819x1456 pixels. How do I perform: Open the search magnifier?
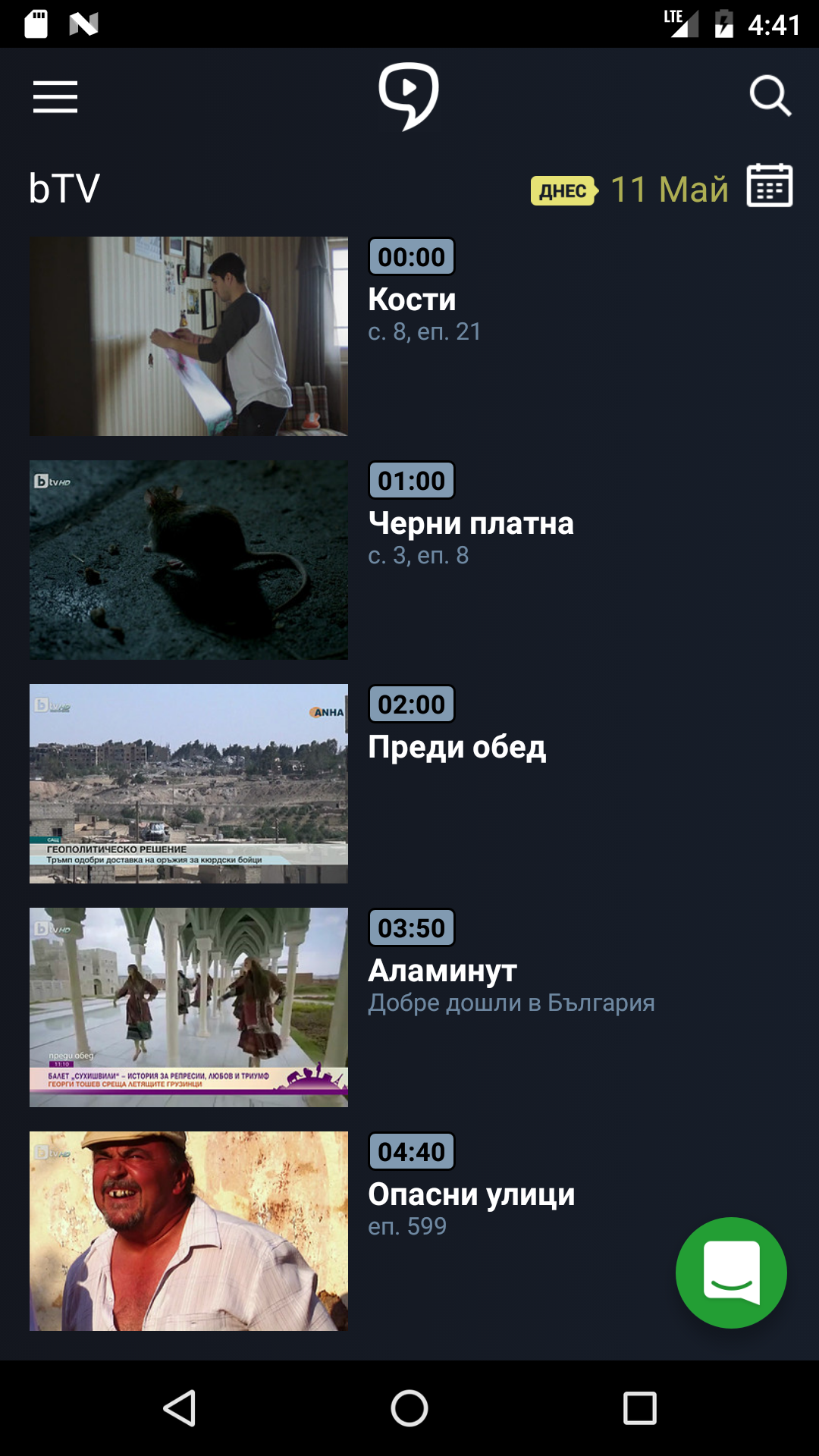tap(770, 96)
